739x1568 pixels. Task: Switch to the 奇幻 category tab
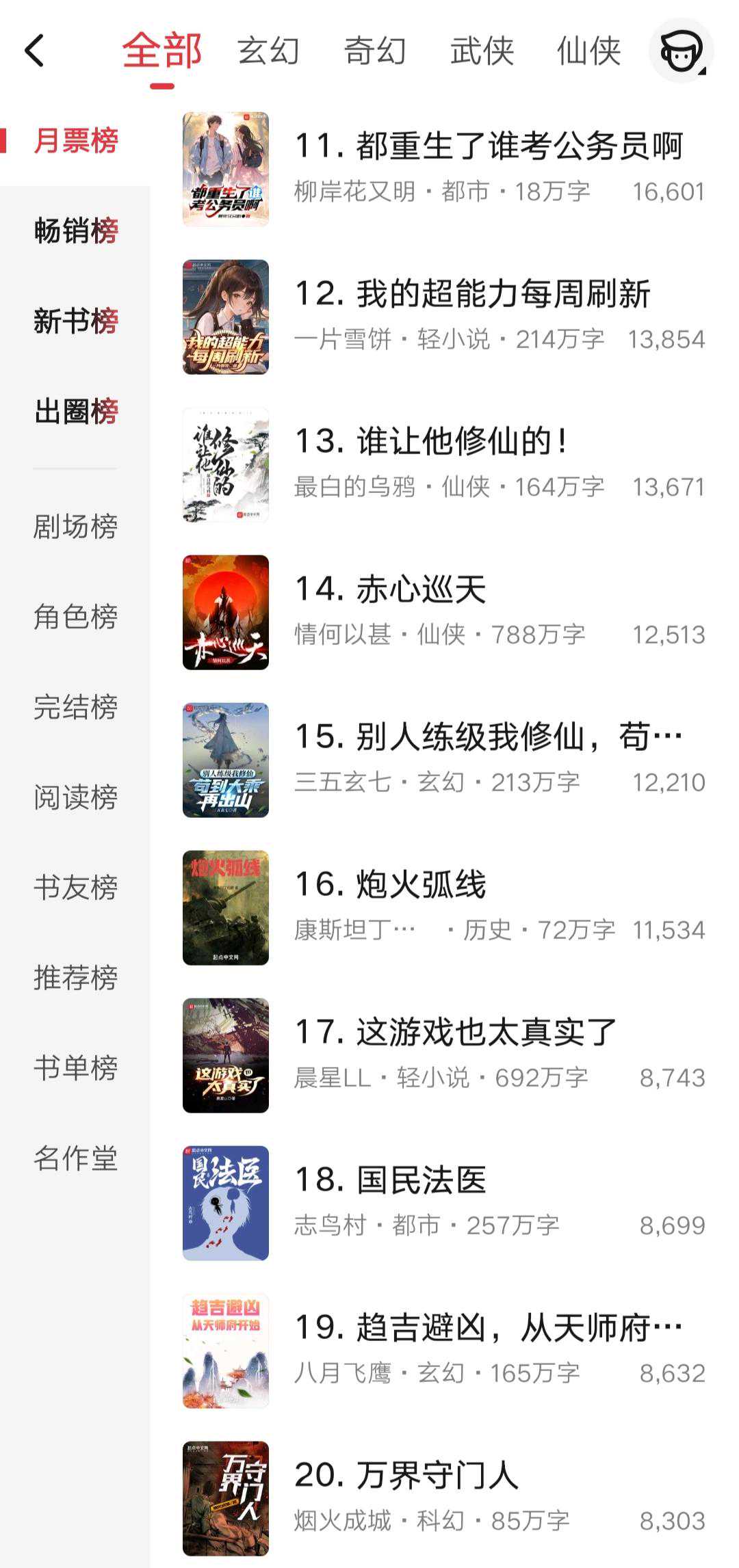pos(375,51)
